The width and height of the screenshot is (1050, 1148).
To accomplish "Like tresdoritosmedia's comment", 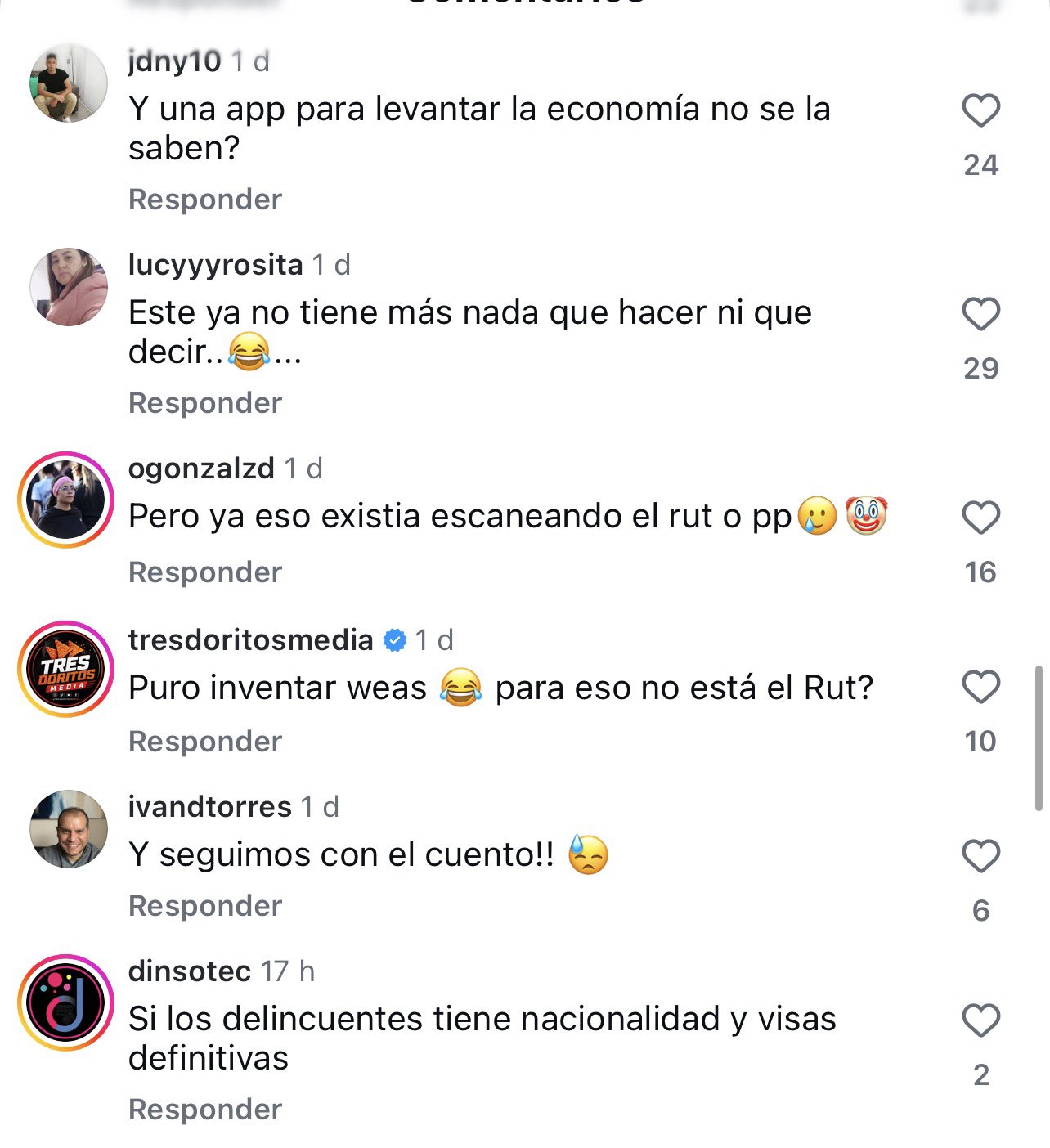I will pyautogui.click(x=980, y=688).
